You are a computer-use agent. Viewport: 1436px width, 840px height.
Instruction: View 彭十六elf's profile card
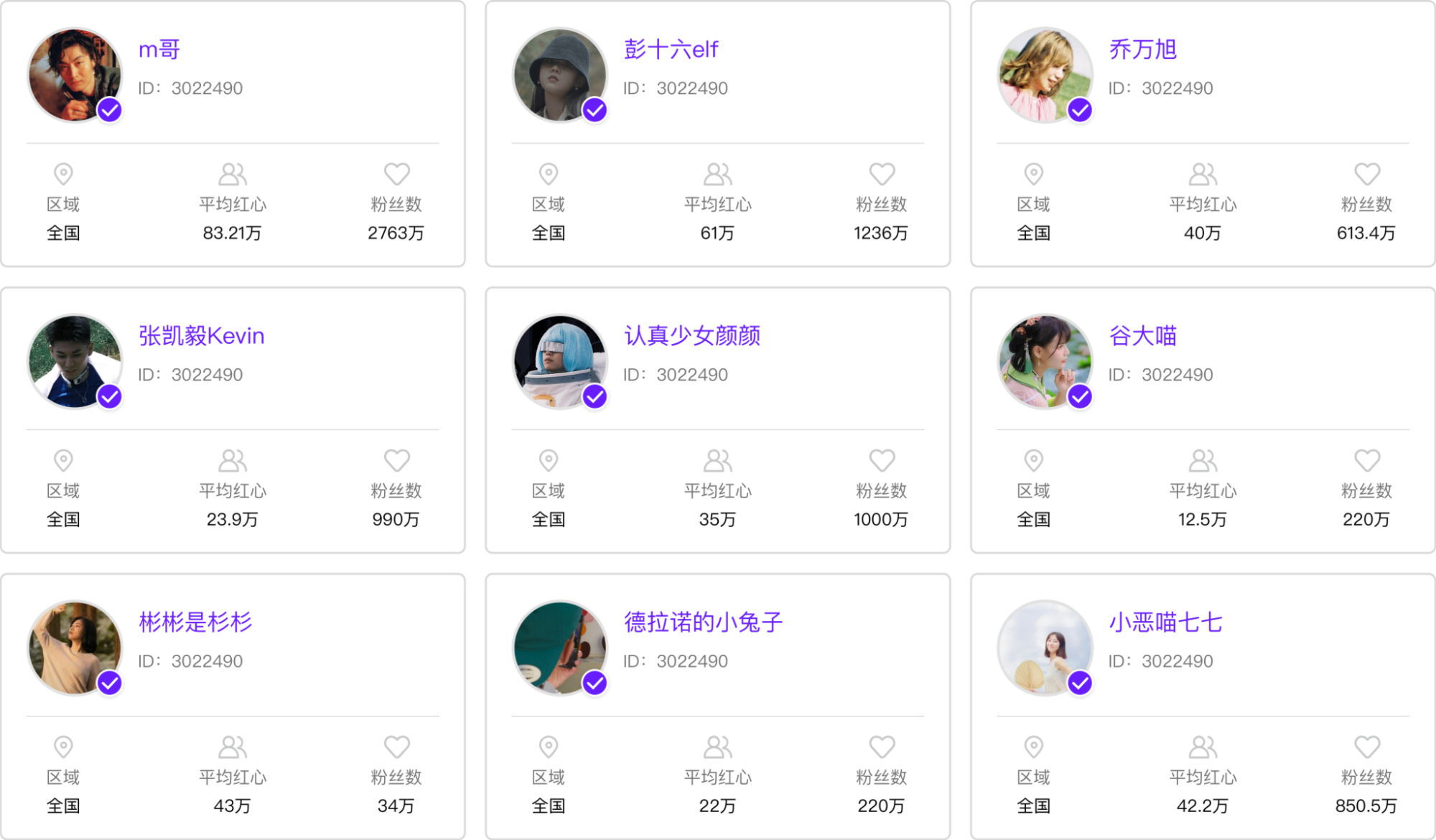point(717,134)
